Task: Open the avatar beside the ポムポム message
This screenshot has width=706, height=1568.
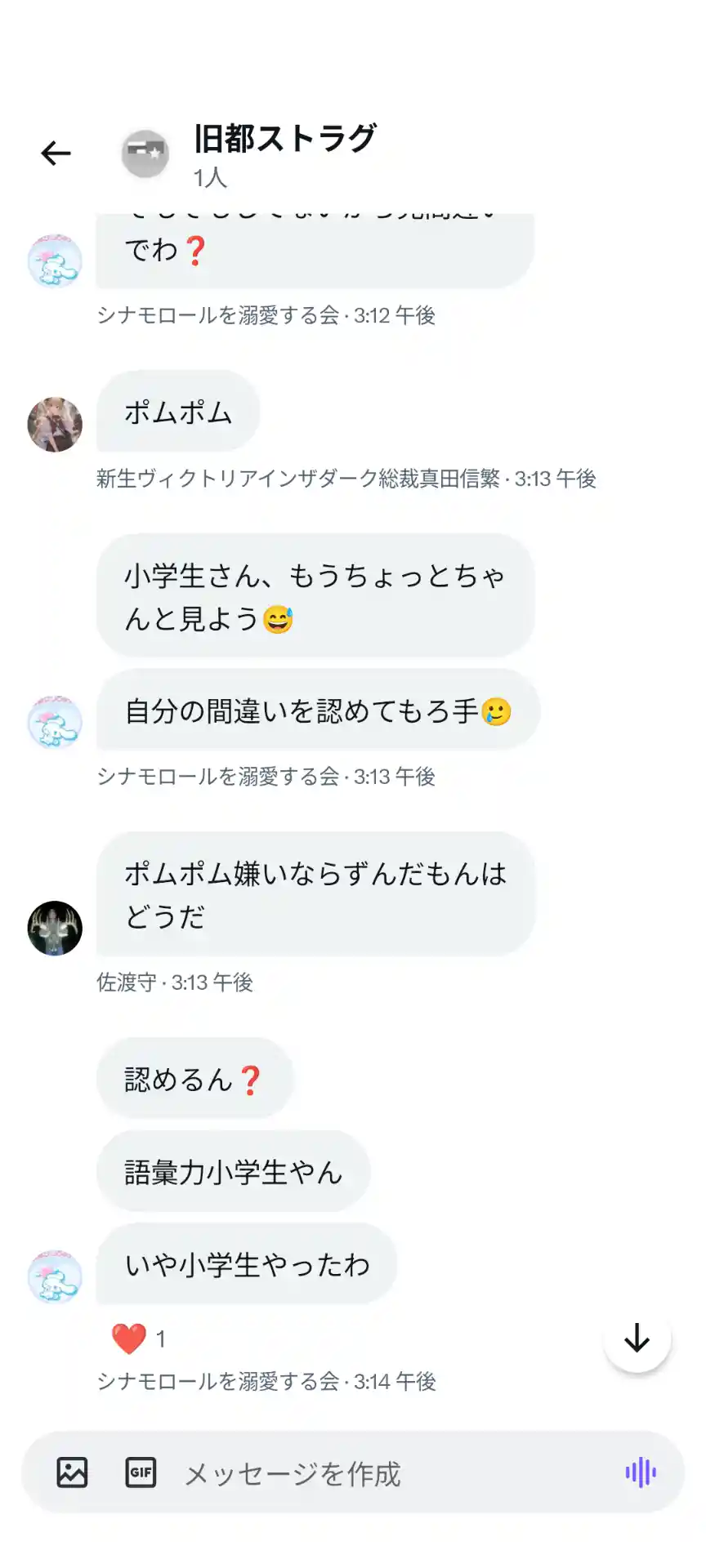Action: (x=55, y=425)
